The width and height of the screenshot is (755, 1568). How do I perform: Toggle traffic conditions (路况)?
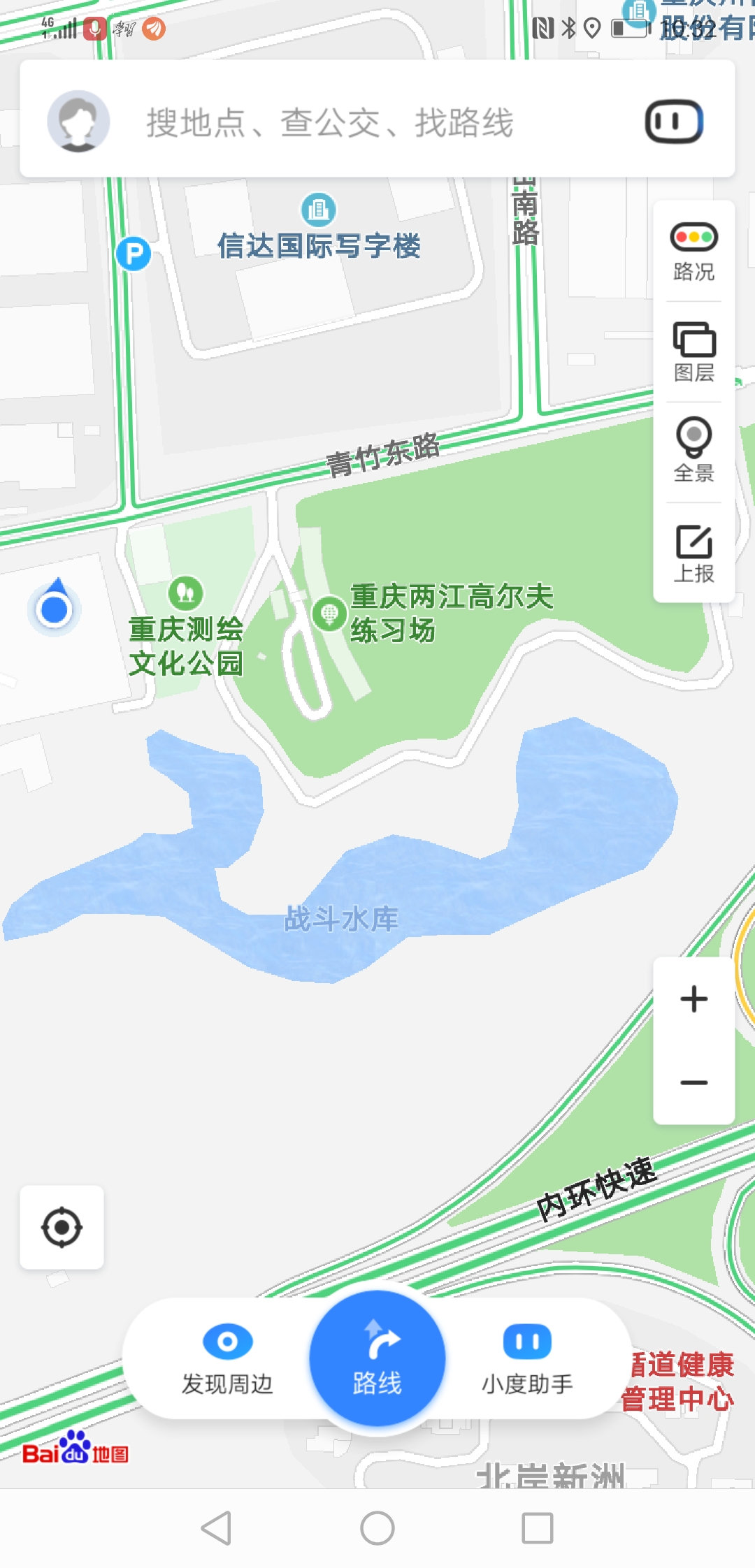pos(693,252)
